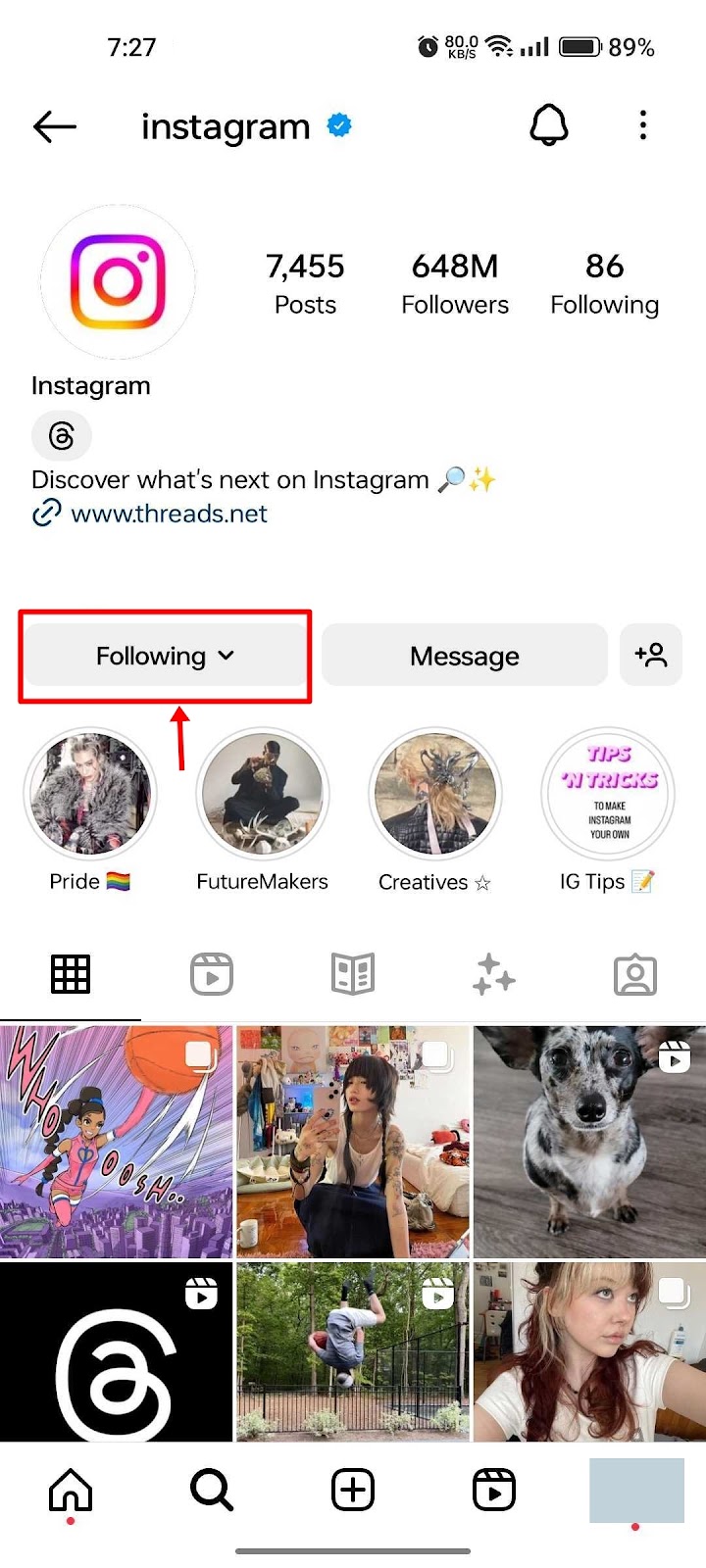Open the Creatives story highlight

[x=435, y=794]
